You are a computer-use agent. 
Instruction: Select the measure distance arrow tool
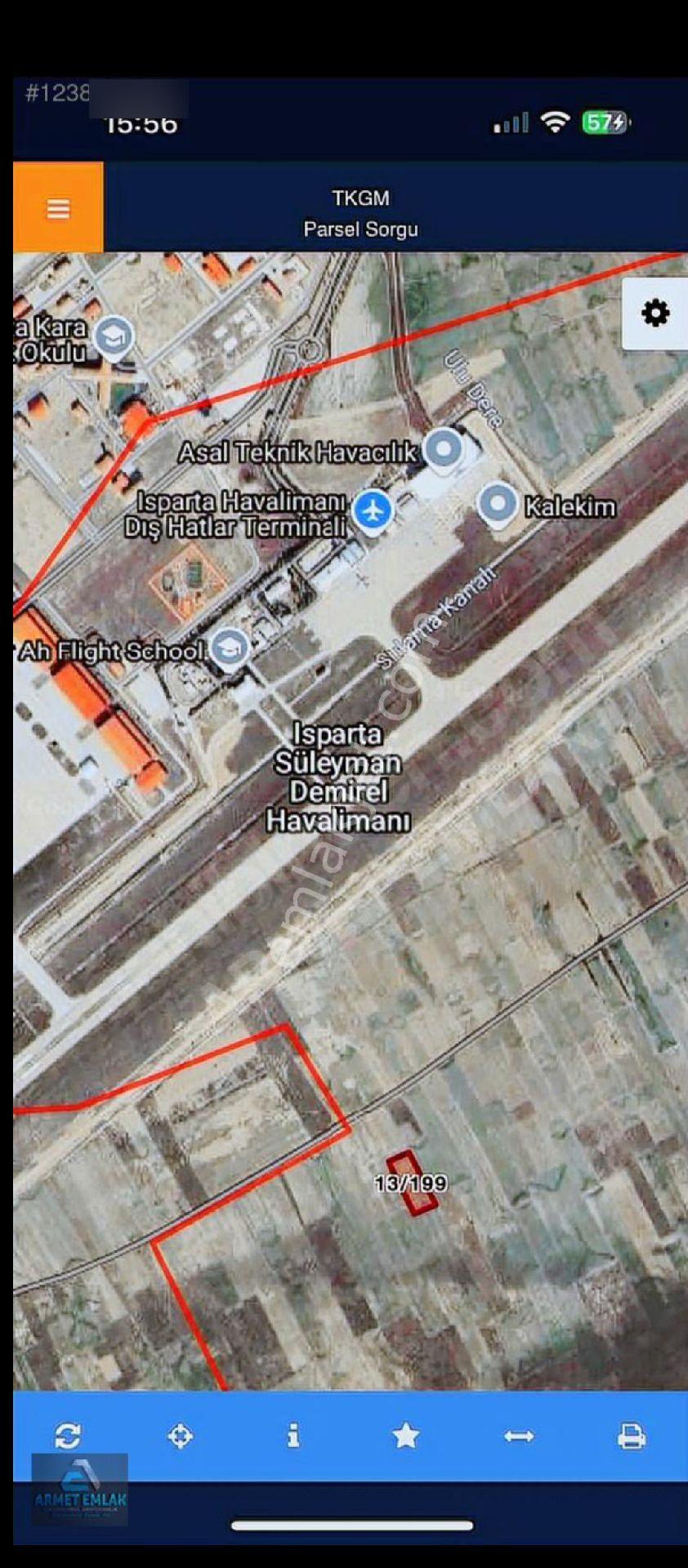tap(518, 1435)
